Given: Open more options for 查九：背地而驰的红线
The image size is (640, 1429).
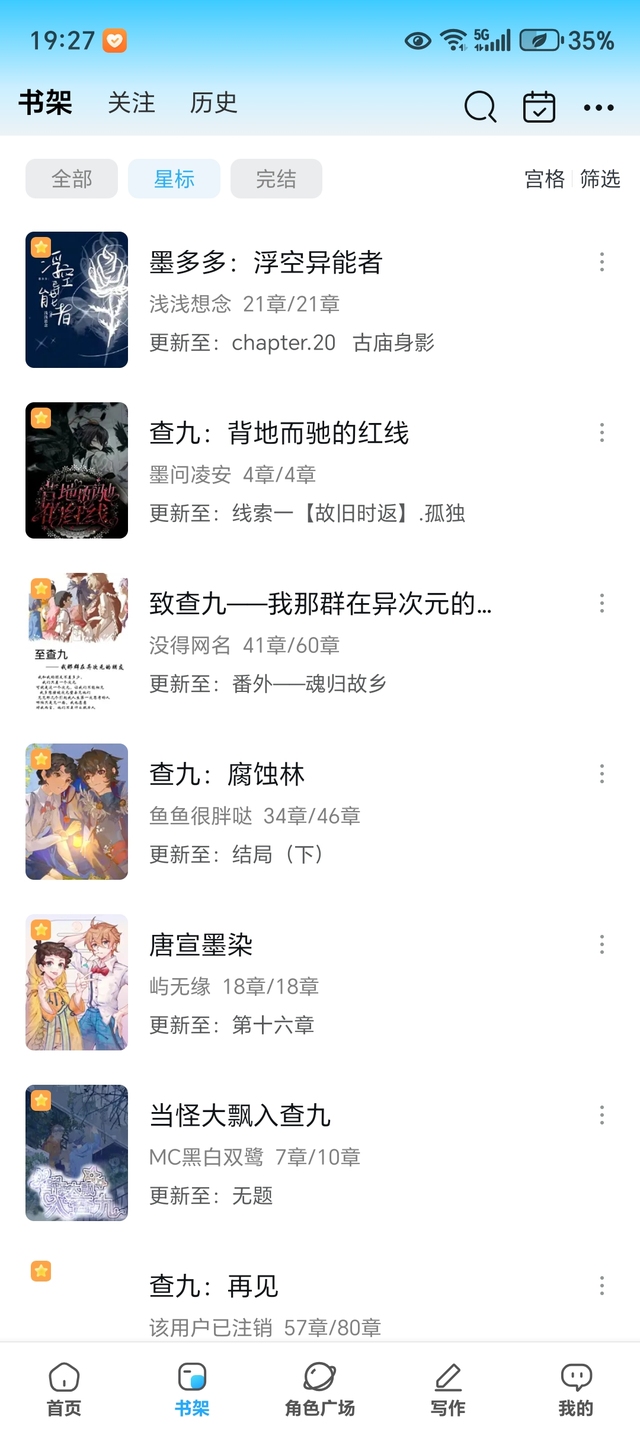Looking at the screenshot, I should (x=602, y=433).
